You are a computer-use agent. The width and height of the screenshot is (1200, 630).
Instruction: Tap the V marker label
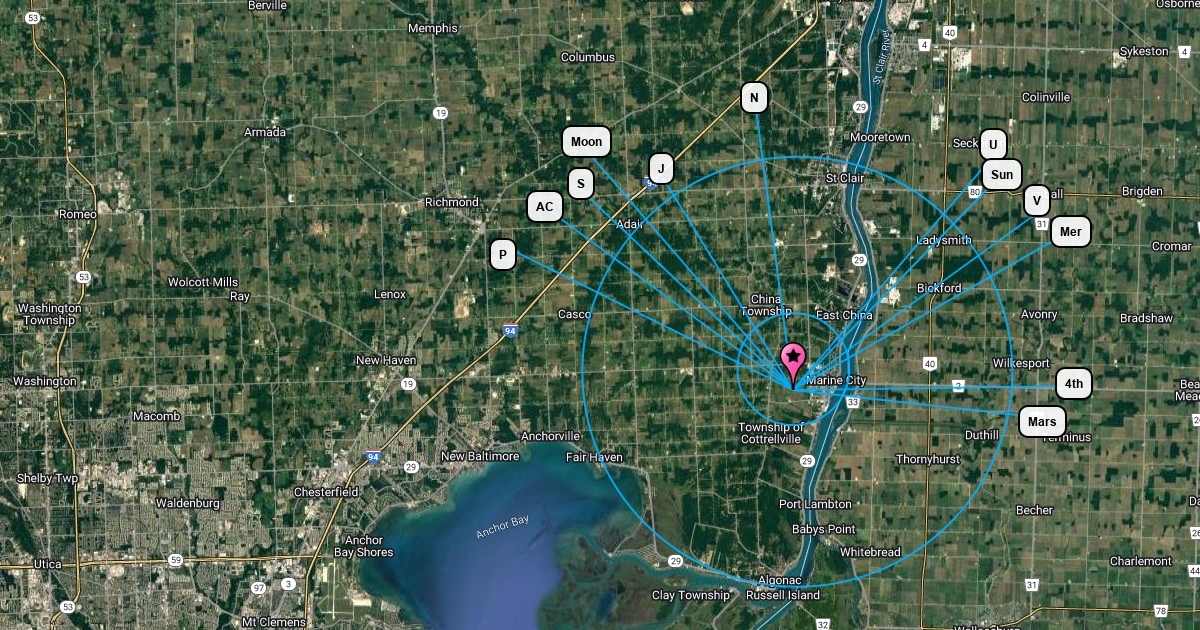pos(1037,200)
